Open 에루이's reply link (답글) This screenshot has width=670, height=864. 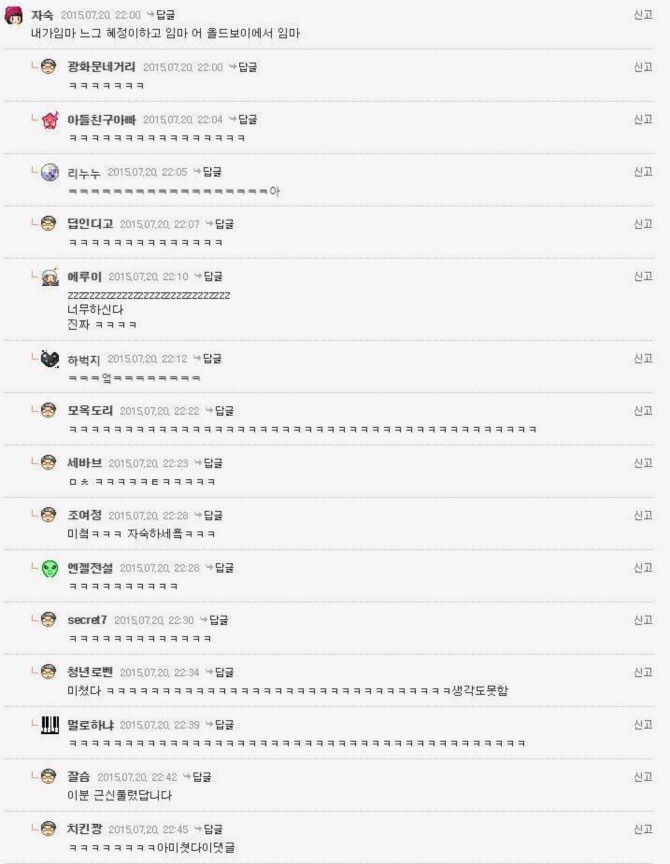[x=212, y=276]
